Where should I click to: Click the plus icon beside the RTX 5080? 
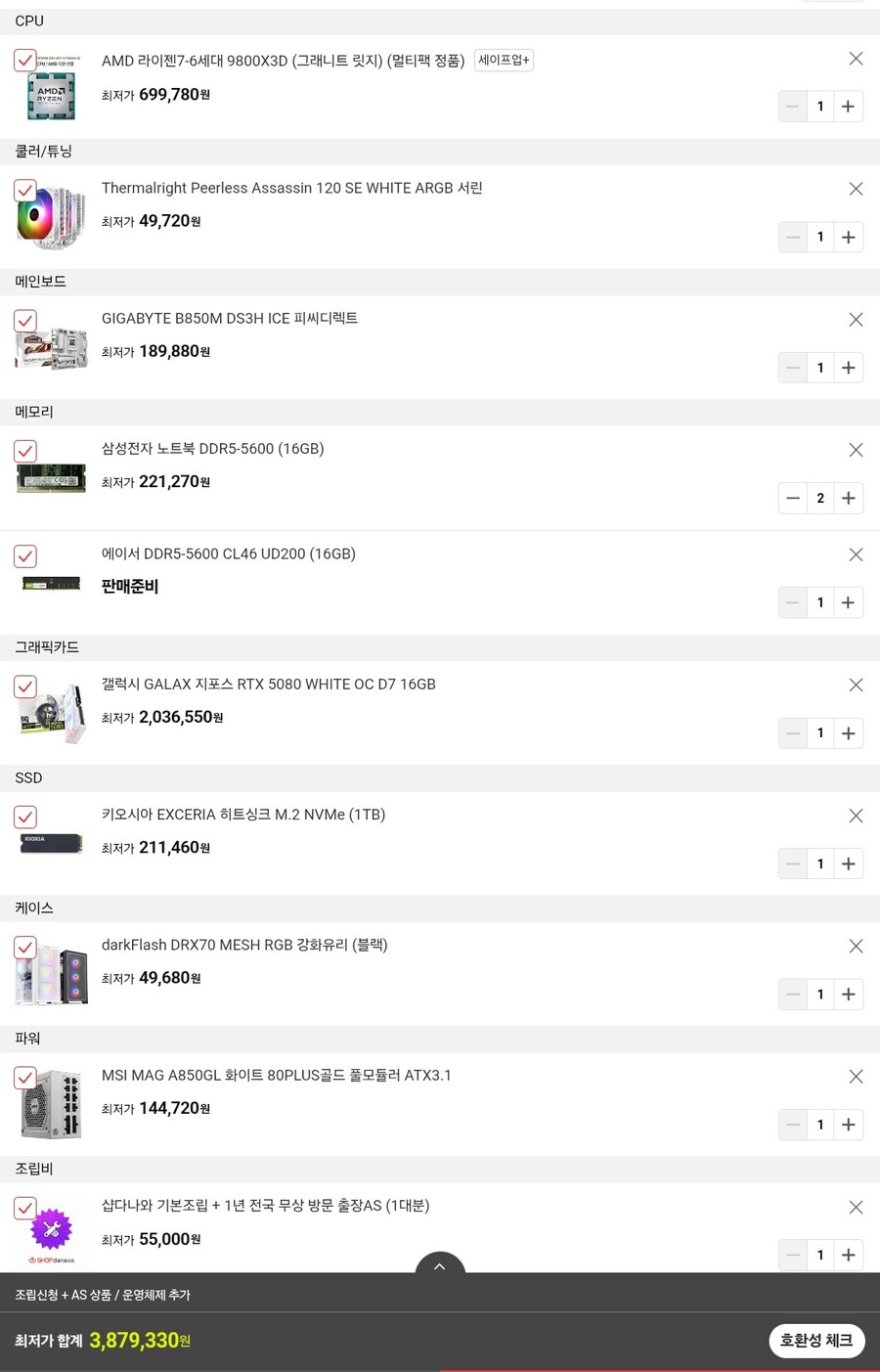click(847, 732)
